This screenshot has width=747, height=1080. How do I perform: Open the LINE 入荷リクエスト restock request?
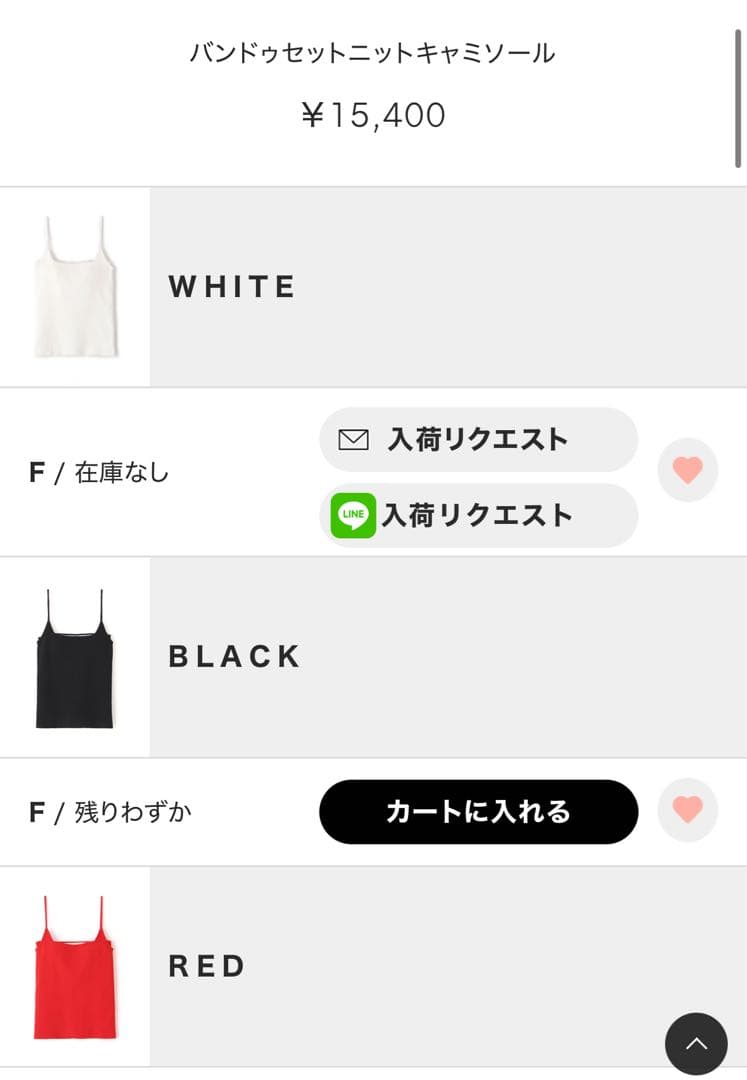478,516
